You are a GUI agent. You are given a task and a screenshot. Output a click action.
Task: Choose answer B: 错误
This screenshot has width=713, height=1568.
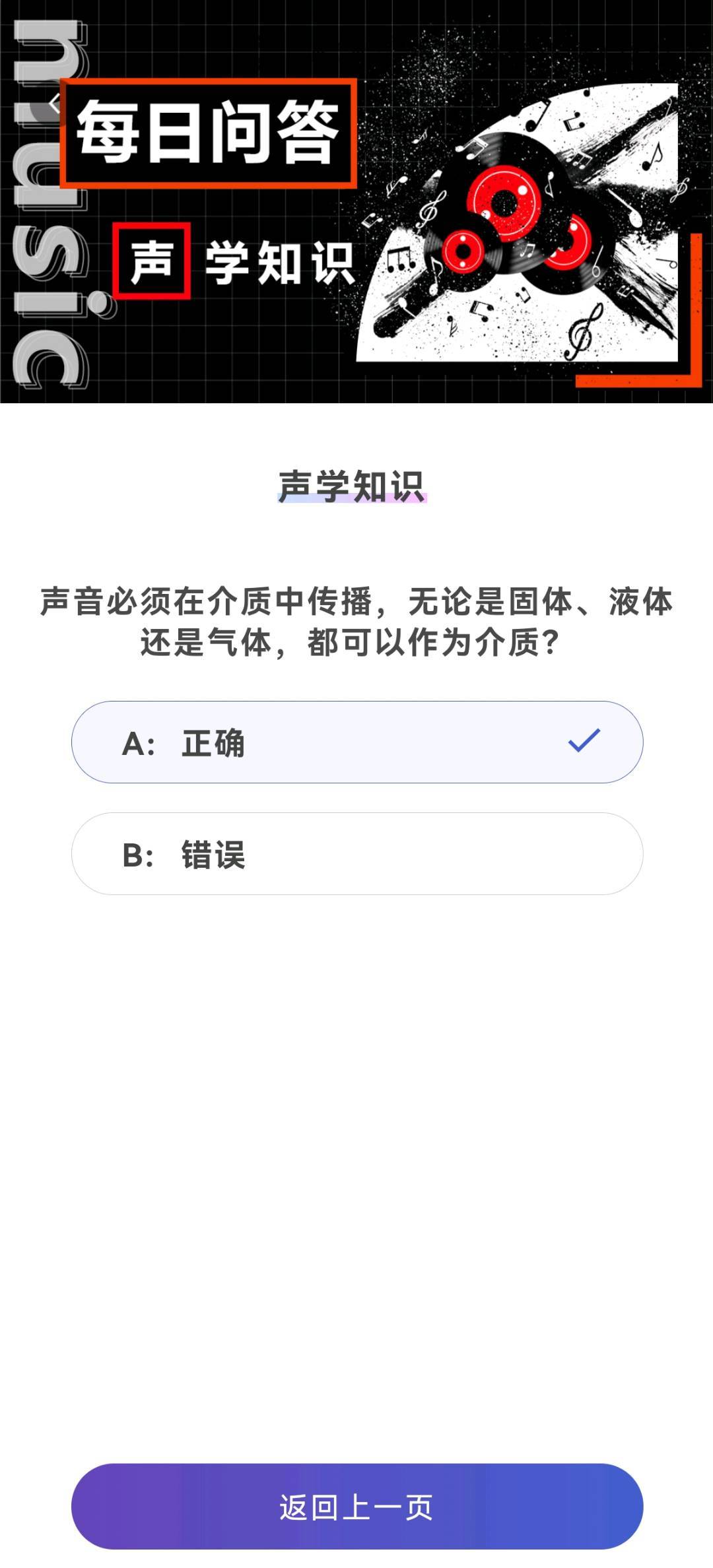tap(357, 853)
